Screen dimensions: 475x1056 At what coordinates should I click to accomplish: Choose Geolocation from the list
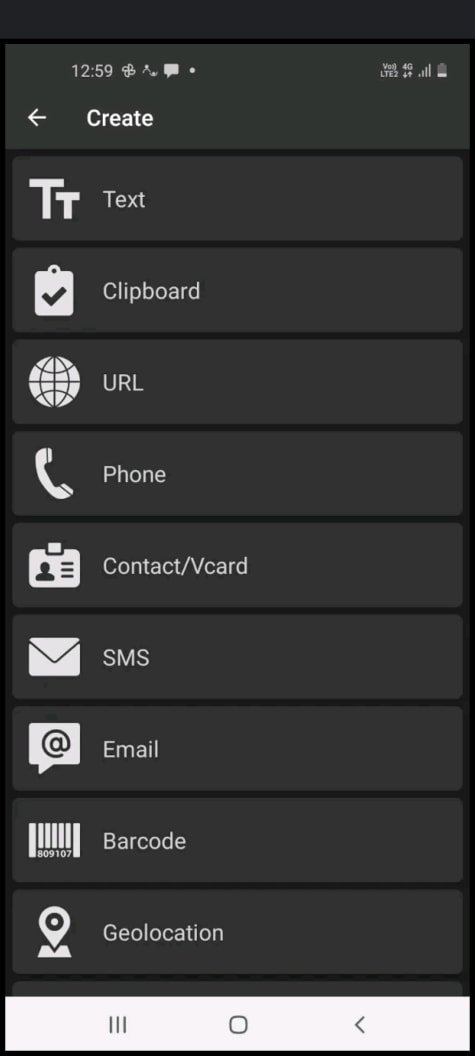[237, 931]
